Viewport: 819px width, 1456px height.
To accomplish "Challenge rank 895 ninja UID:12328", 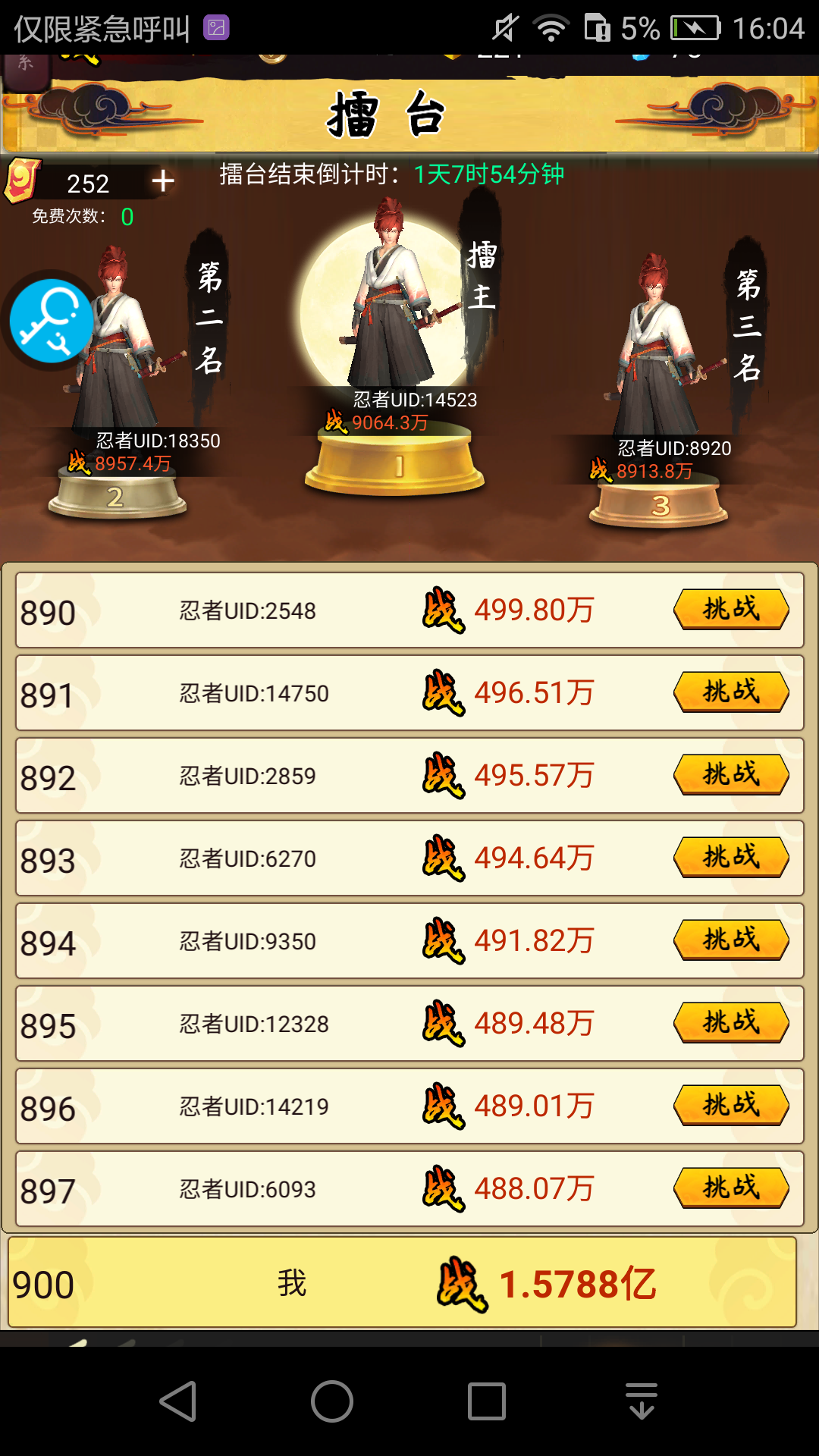I will [x=731, y=1023].
